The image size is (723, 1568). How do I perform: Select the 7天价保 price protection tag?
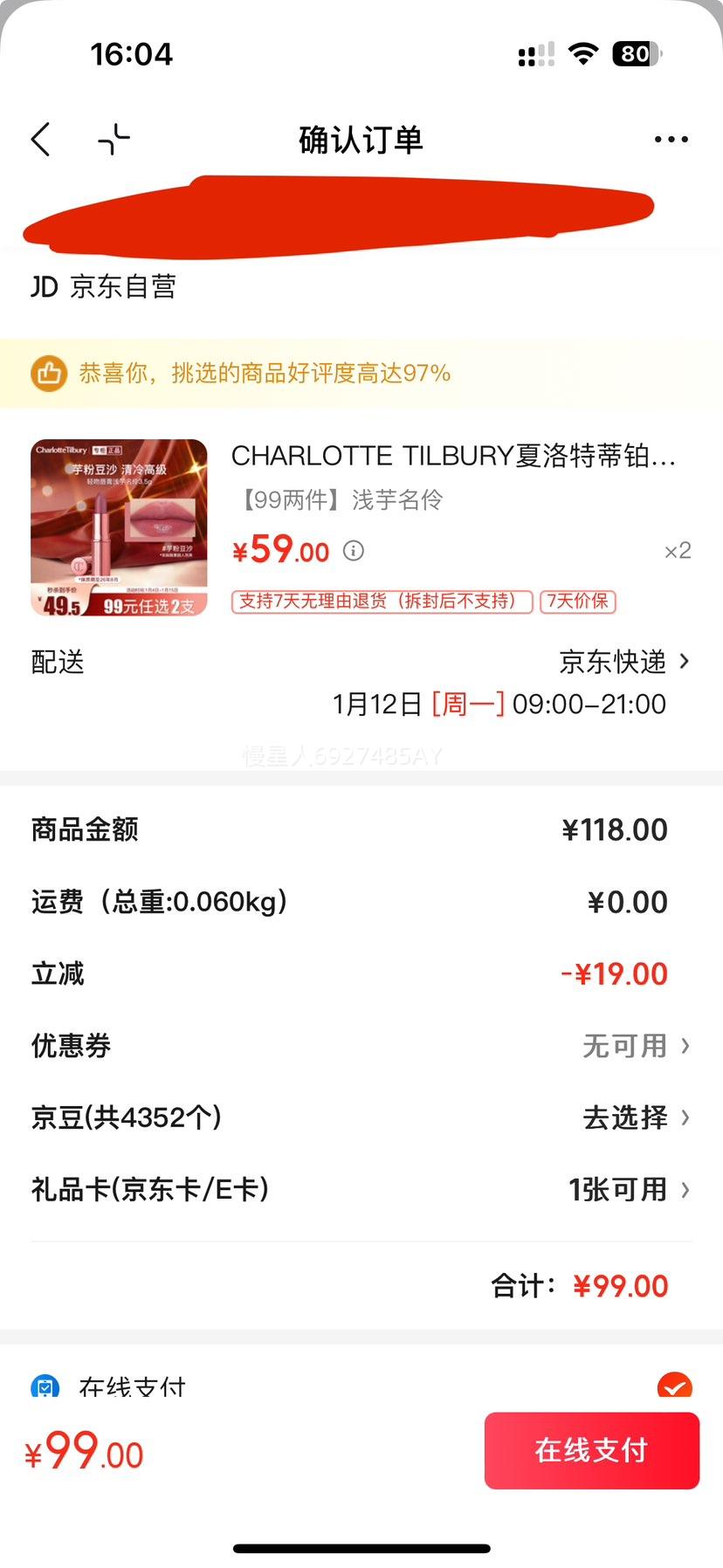(578, 602)
